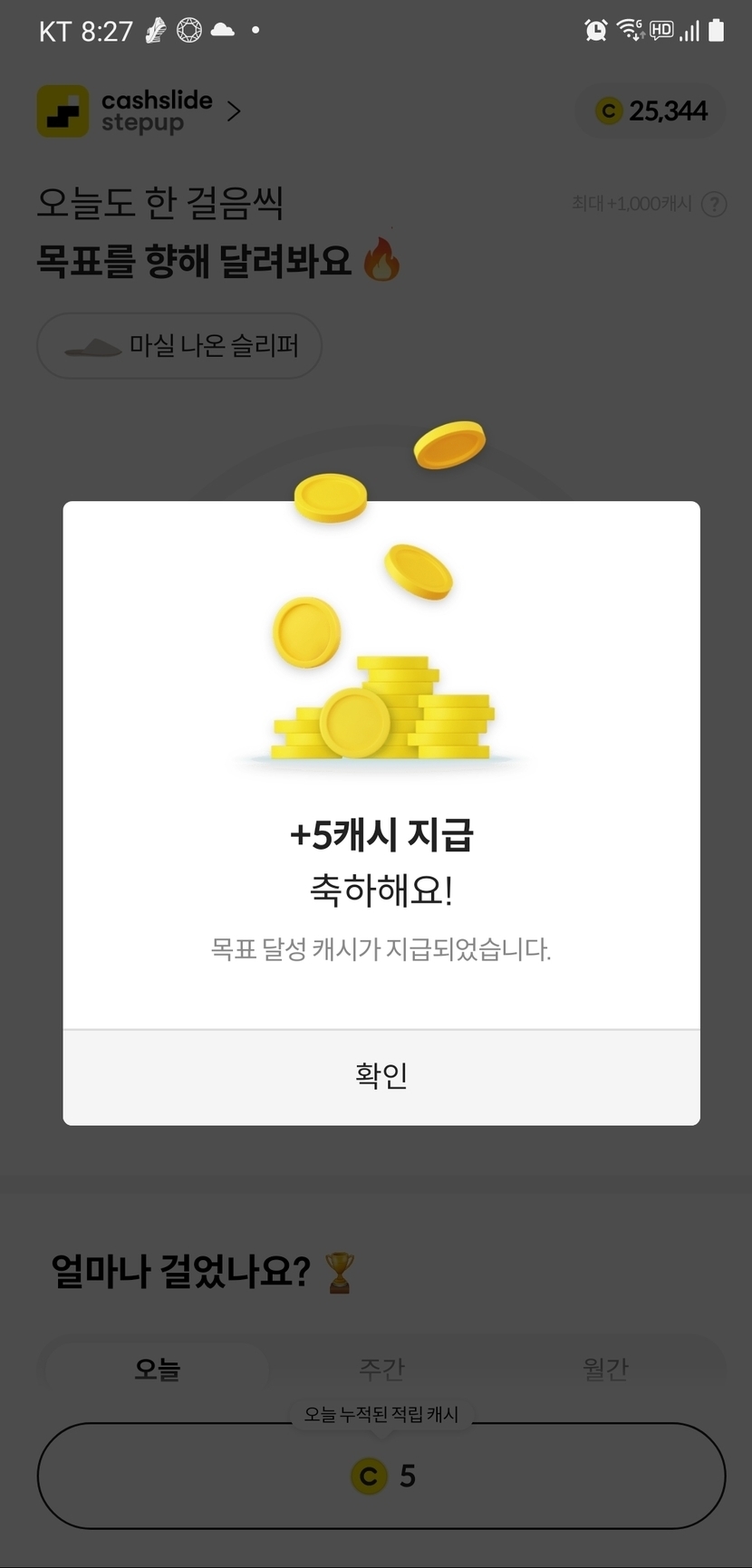Viewport: 752px width, 1568px height.
Task: Switch to the 오늘 tab
Action: (157, 1368)
